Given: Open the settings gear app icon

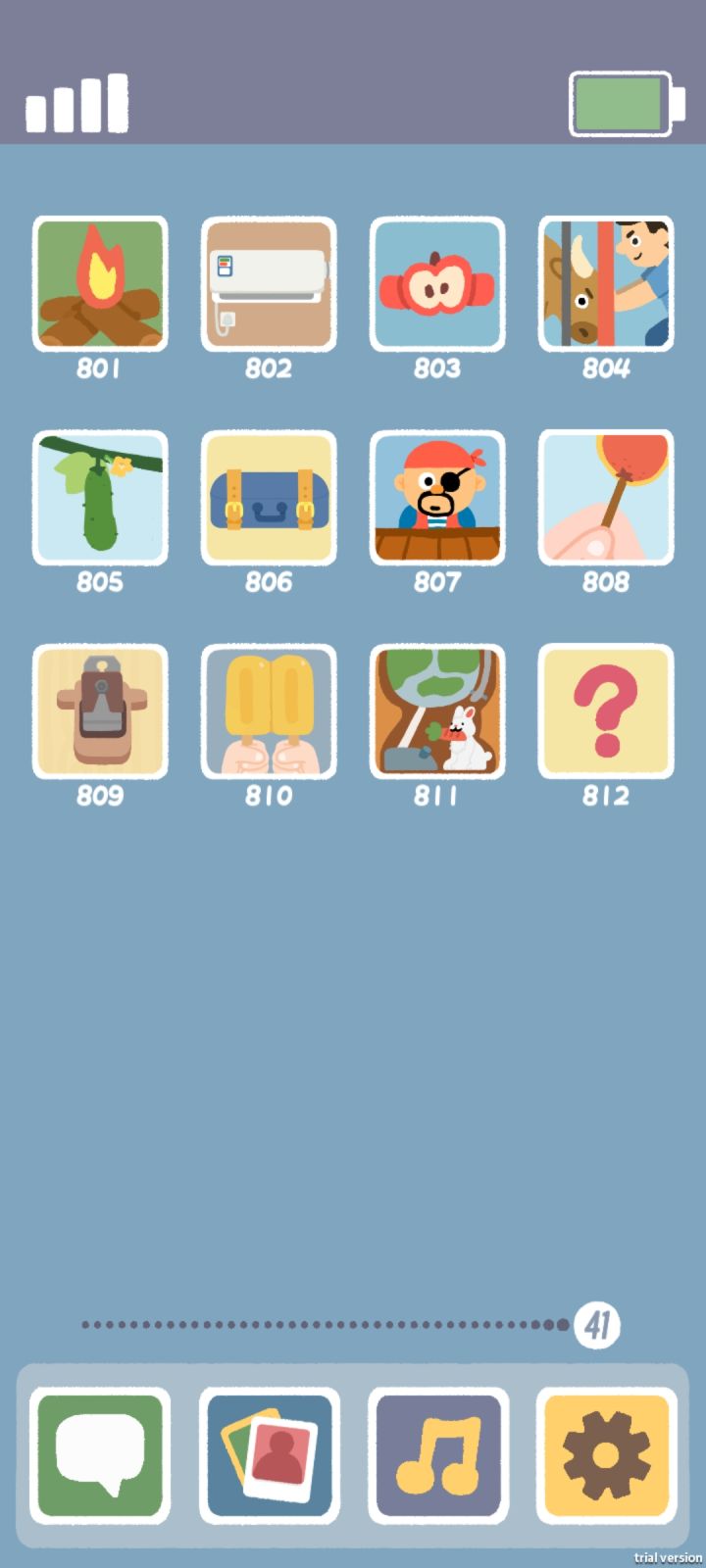Looking at the screenshot, I should point(606,1453).
